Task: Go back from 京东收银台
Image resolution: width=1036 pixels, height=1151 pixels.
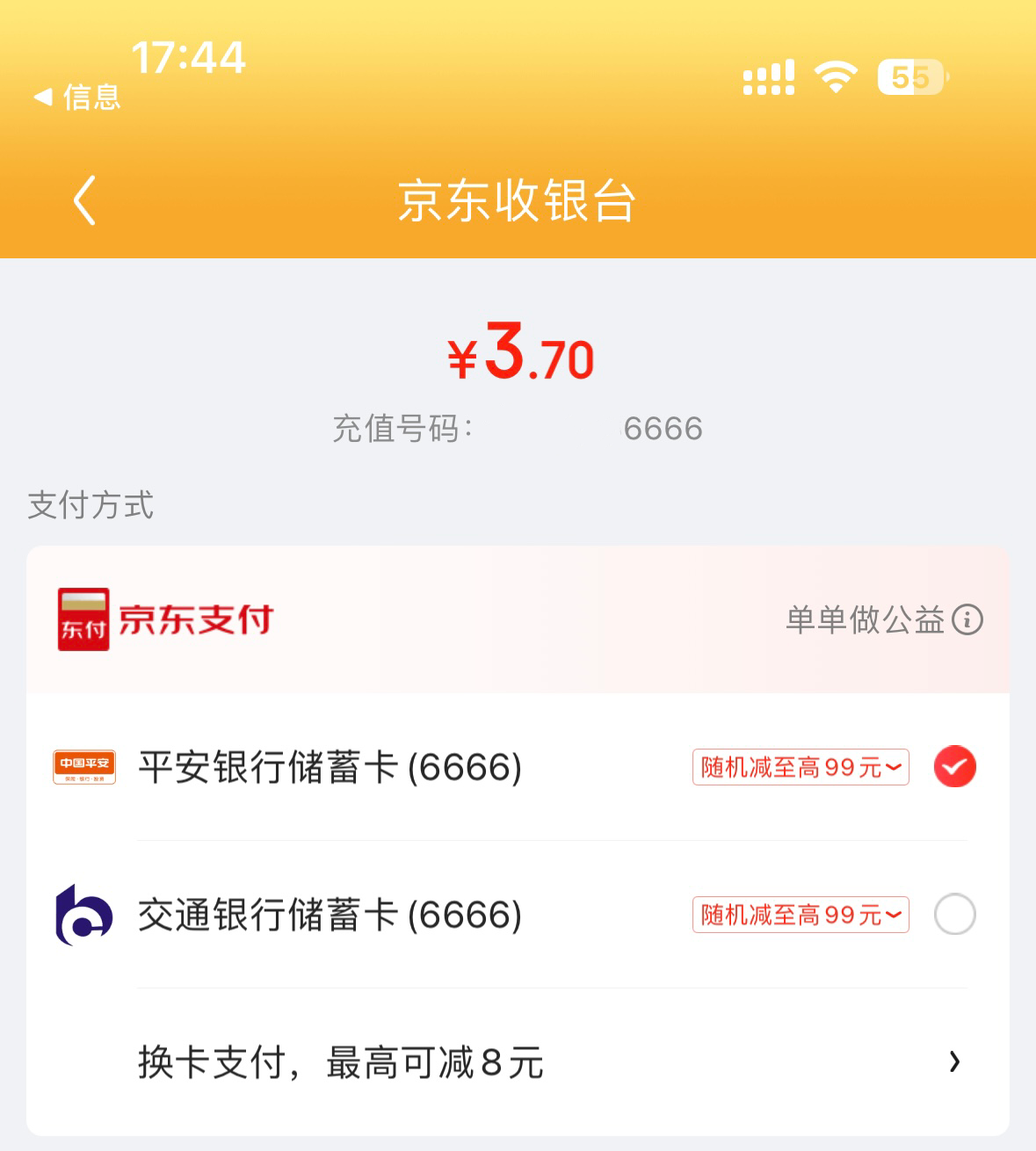Action: [x=84, y=201]
